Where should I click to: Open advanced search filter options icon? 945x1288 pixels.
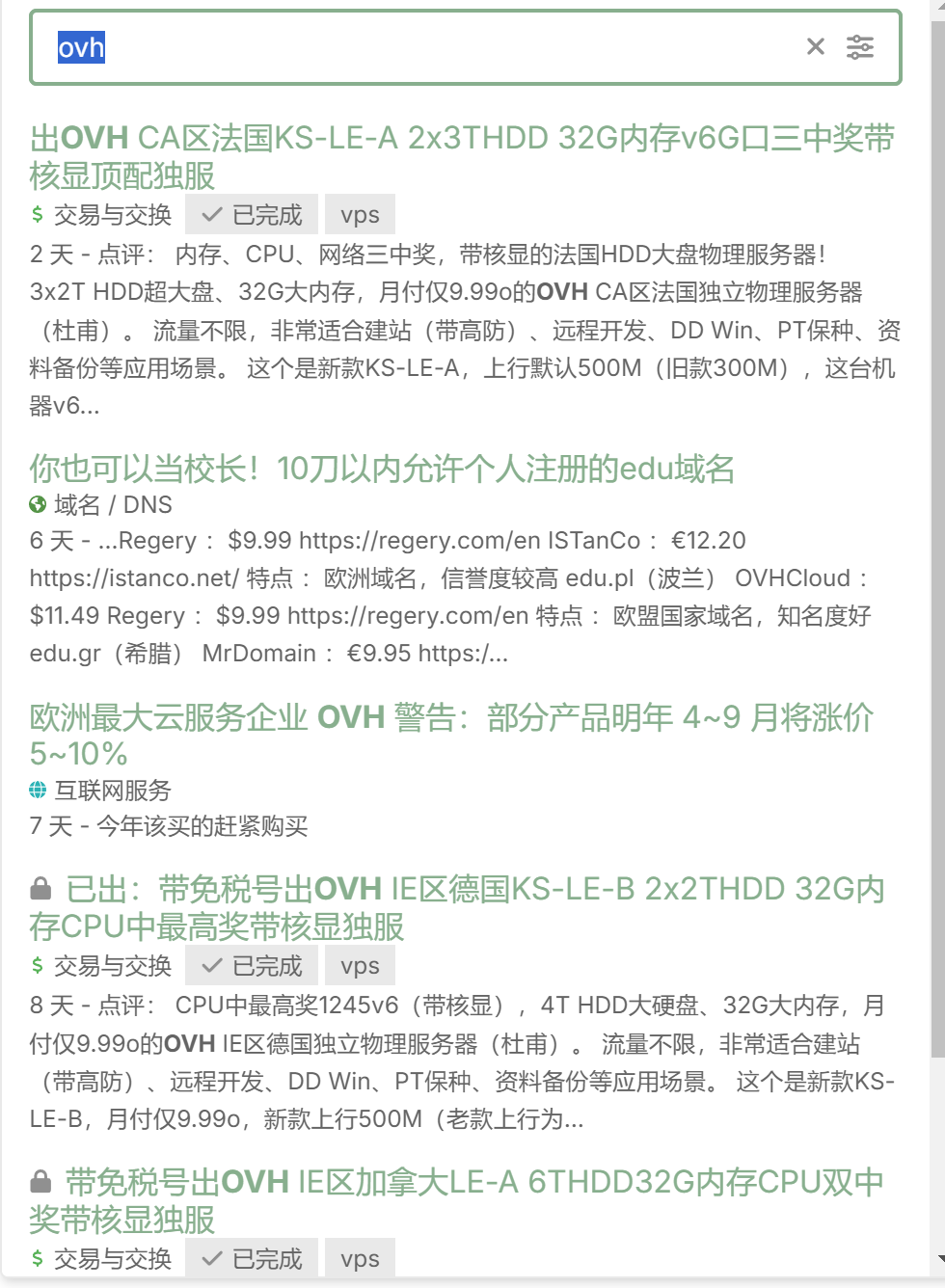click(x=860, y=46)
